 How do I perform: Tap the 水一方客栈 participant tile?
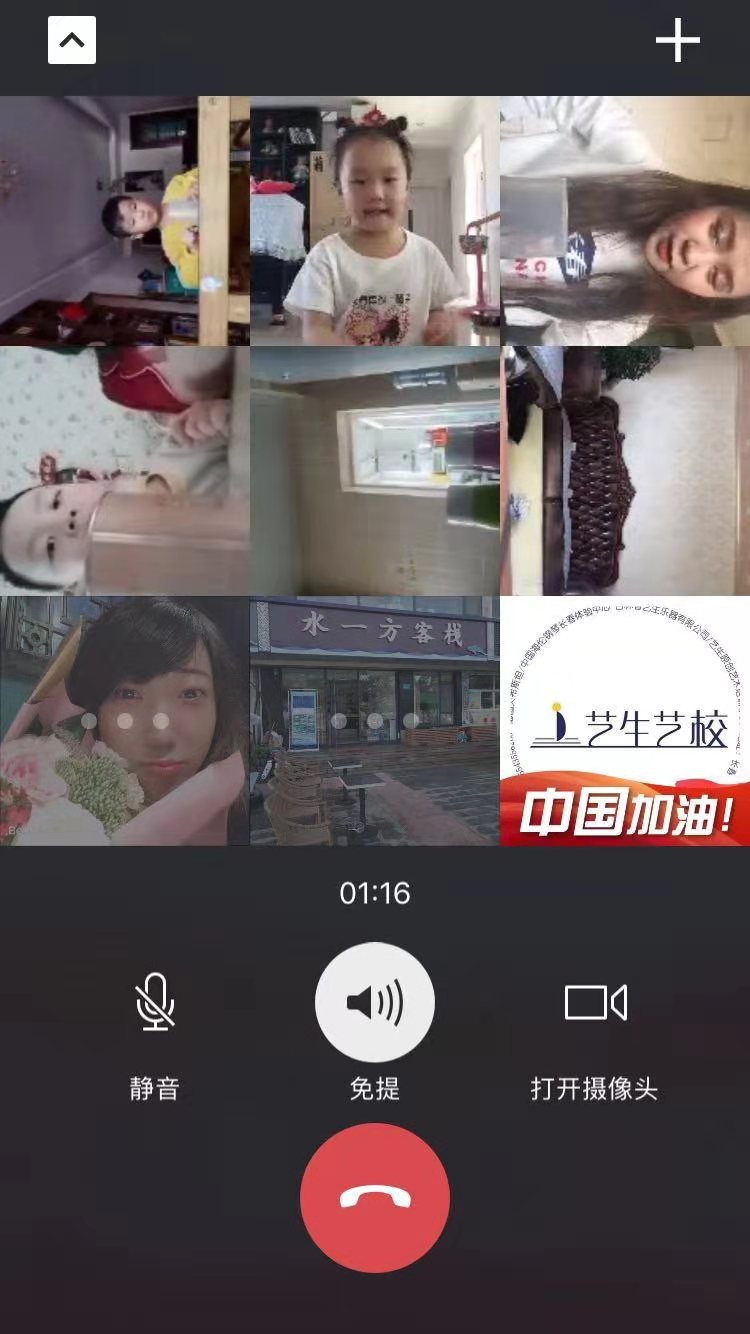click(375, 721)
